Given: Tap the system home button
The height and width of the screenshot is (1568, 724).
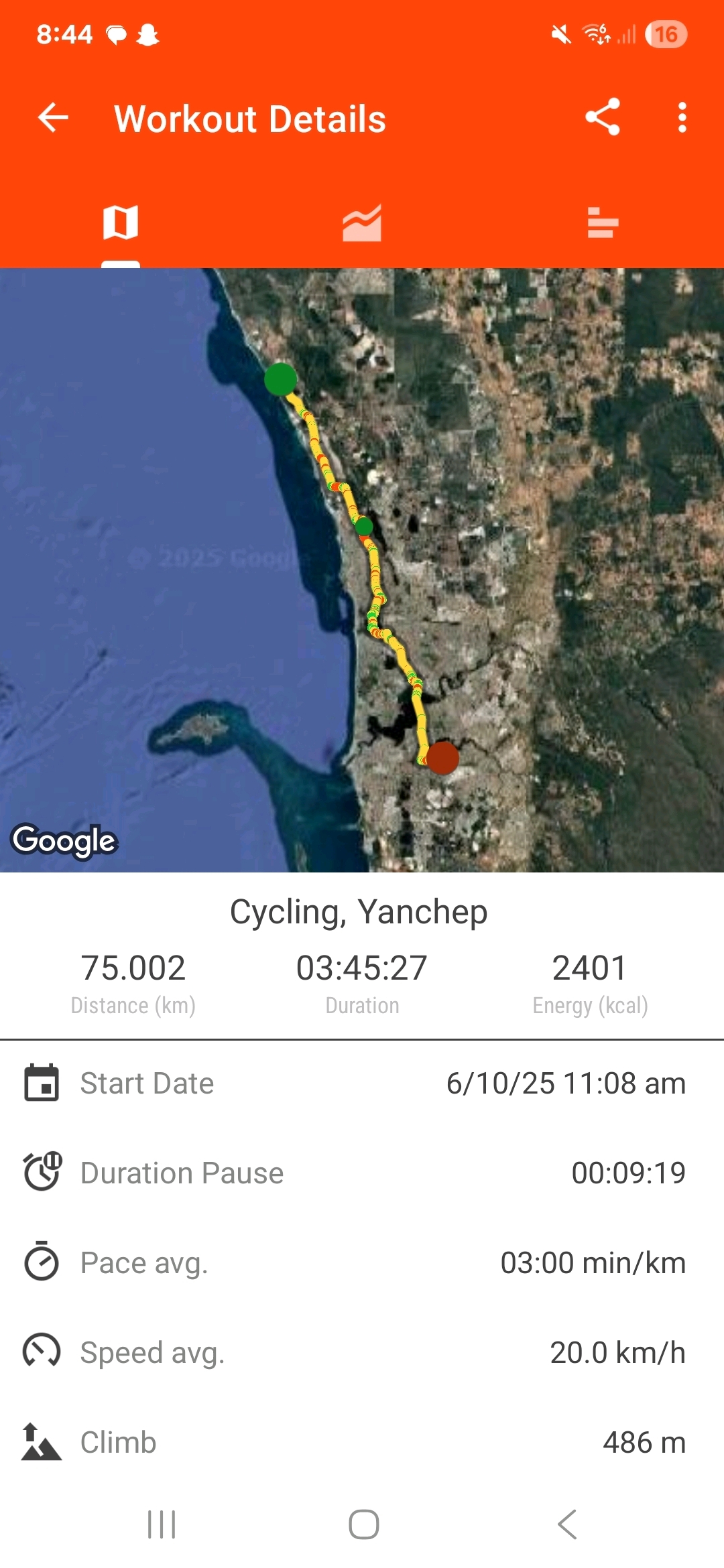Looking at the screenshot, I should (363, 1524).
